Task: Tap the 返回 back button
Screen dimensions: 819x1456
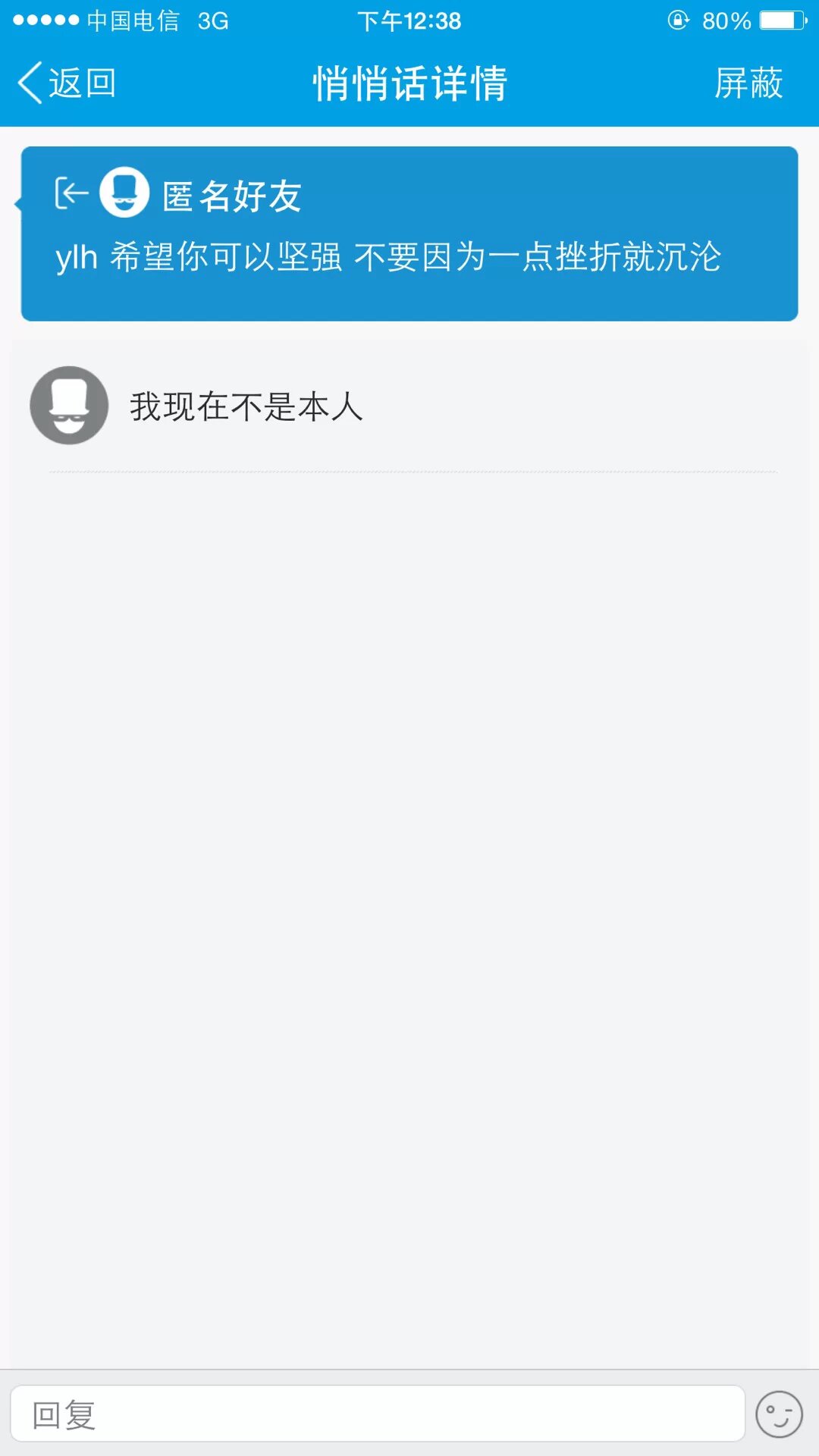Action: pos(67,83)
